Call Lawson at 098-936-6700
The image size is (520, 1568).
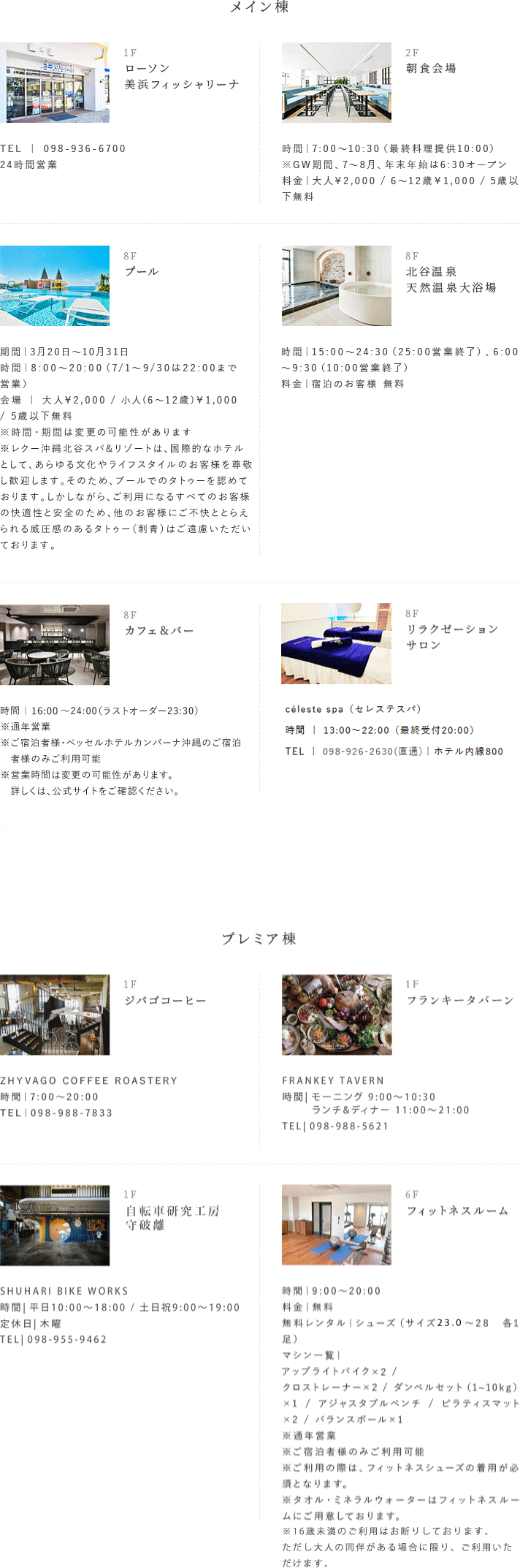pyautogui.click(x=85, y=148)
